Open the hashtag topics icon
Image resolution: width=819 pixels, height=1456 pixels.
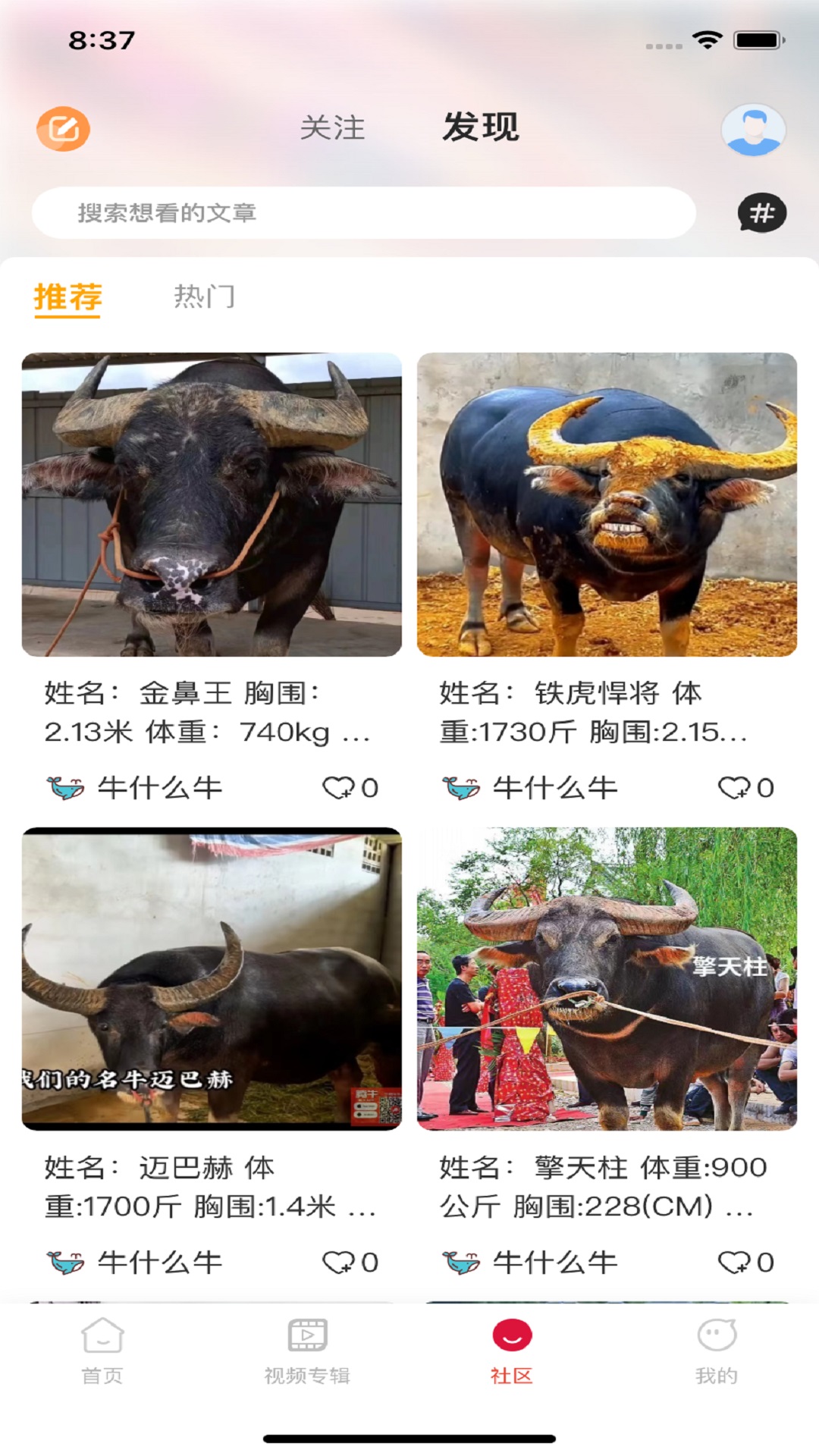click(761, 213)
